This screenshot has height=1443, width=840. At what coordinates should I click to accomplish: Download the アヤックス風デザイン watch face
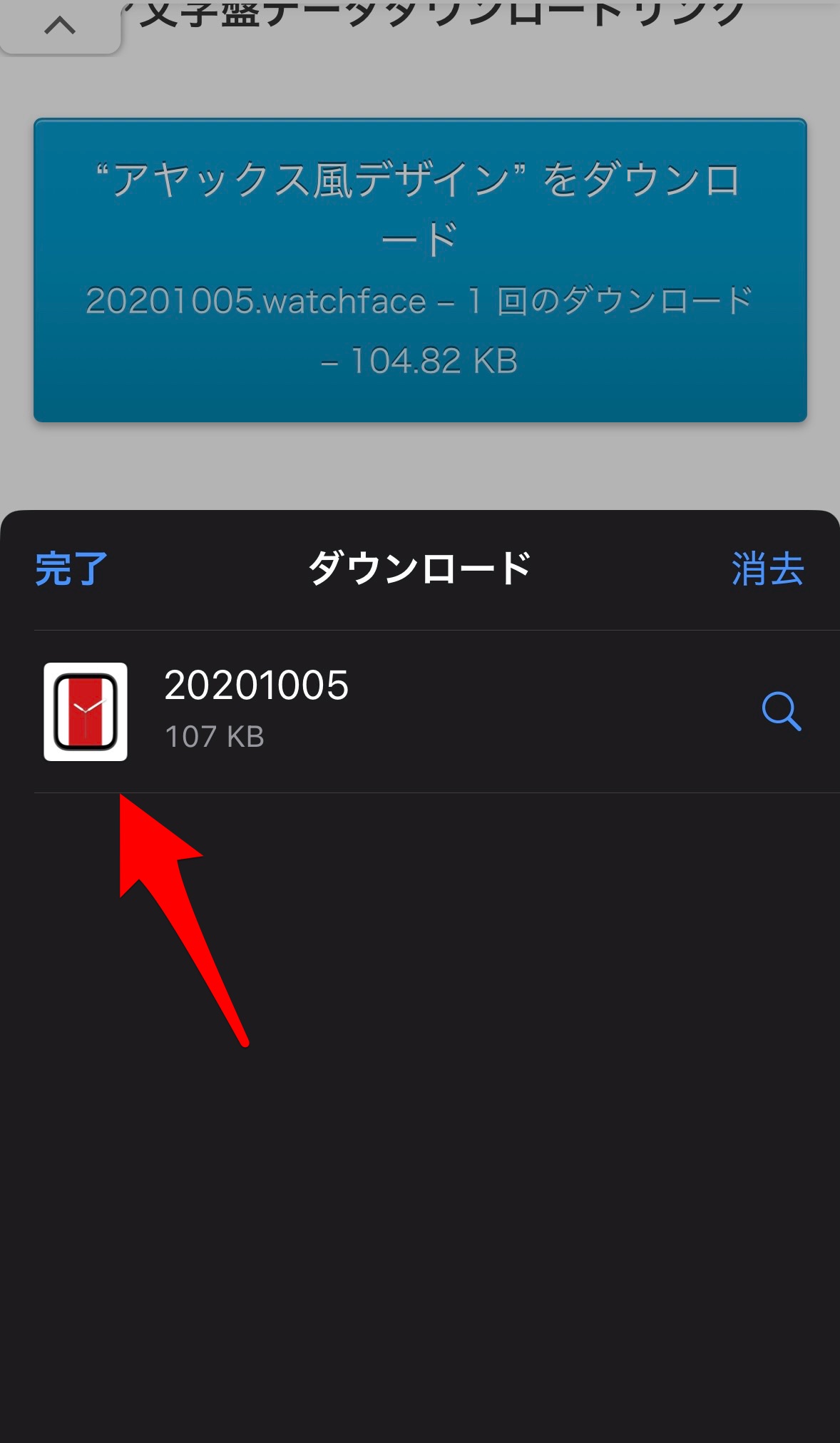(x=420, y=270)
